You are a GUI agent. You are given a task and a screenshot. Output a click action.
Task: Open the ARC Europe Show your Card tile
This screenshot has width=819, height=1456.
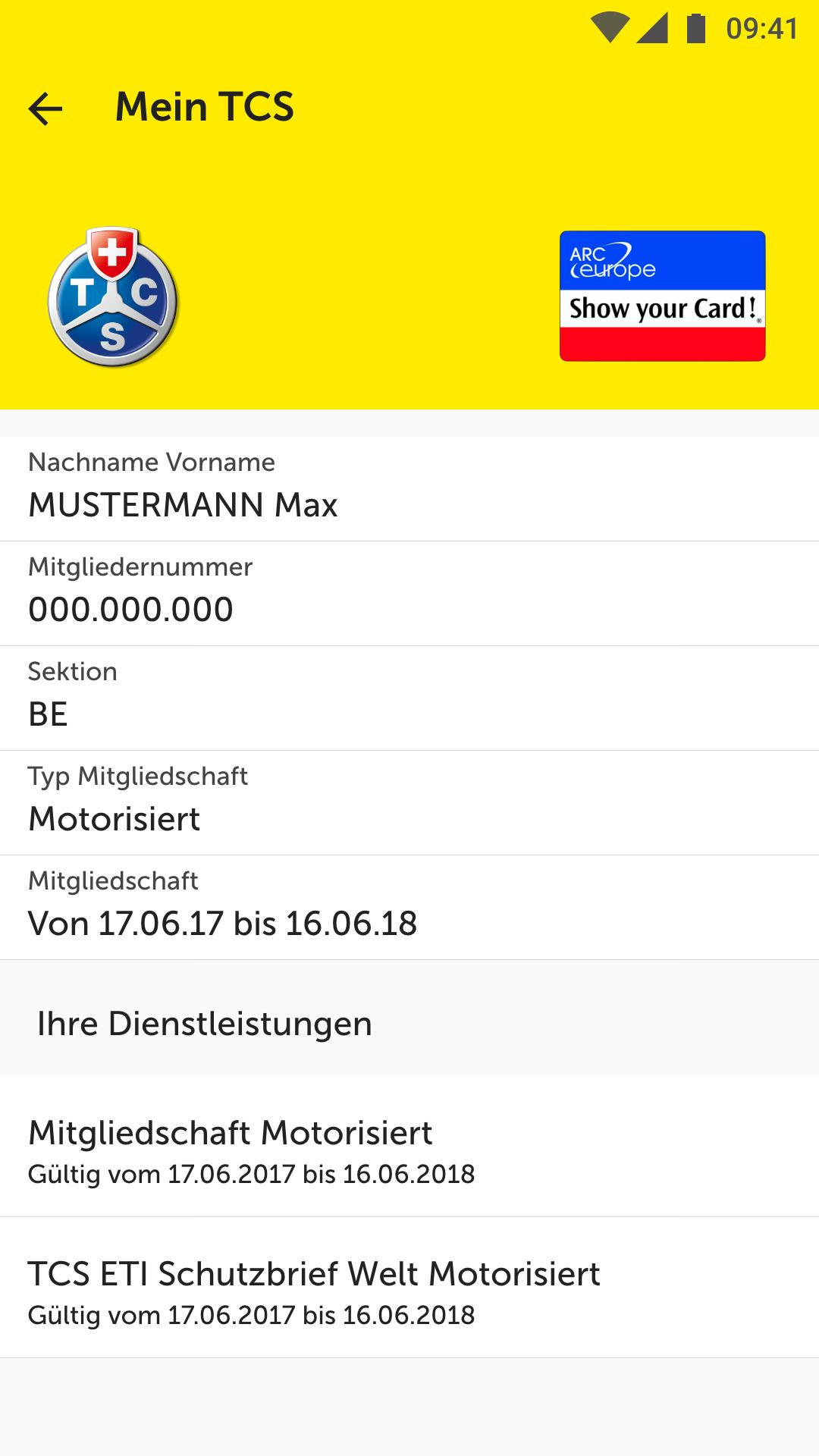[x=662, y=296]
